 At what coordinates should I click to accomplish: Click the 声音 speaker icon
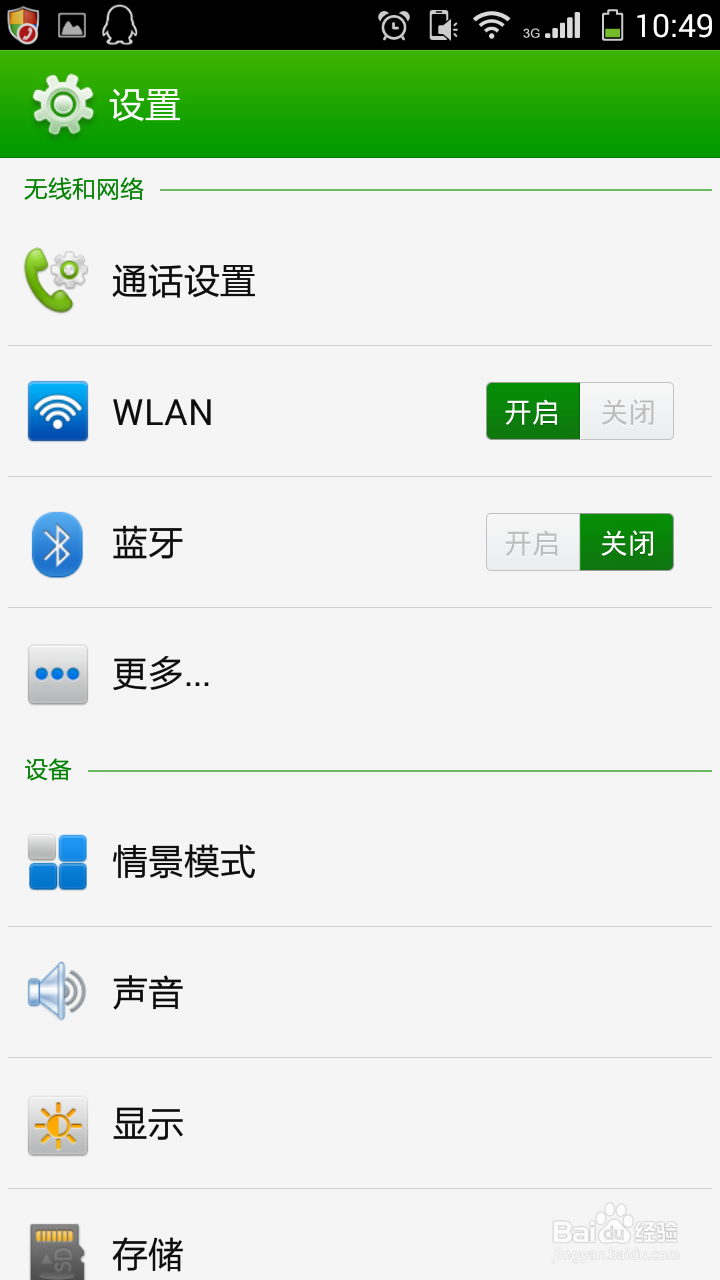click(x=57, y=992)
